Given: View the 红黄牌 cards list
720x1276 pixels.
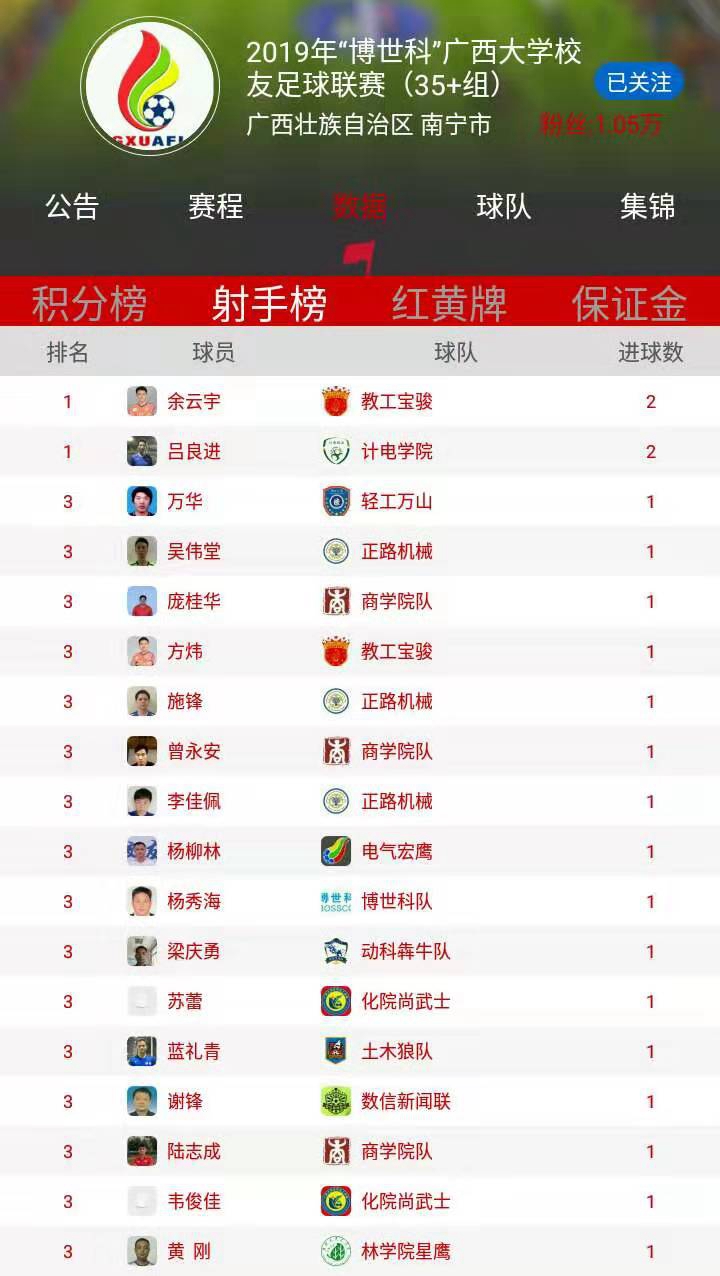Looking at the screenshot, I should coord(450,304).
